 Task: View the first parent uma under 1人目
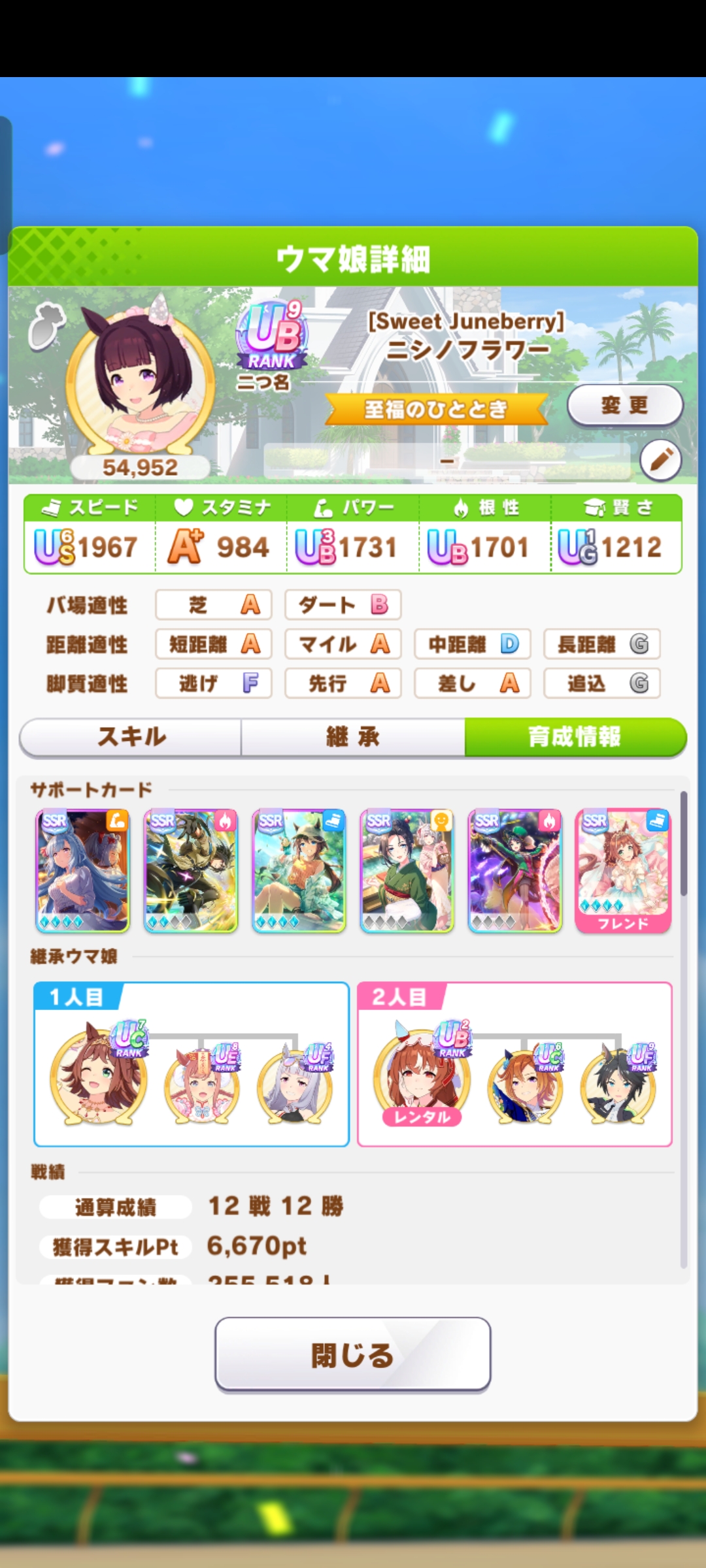tap(98, 1078)
